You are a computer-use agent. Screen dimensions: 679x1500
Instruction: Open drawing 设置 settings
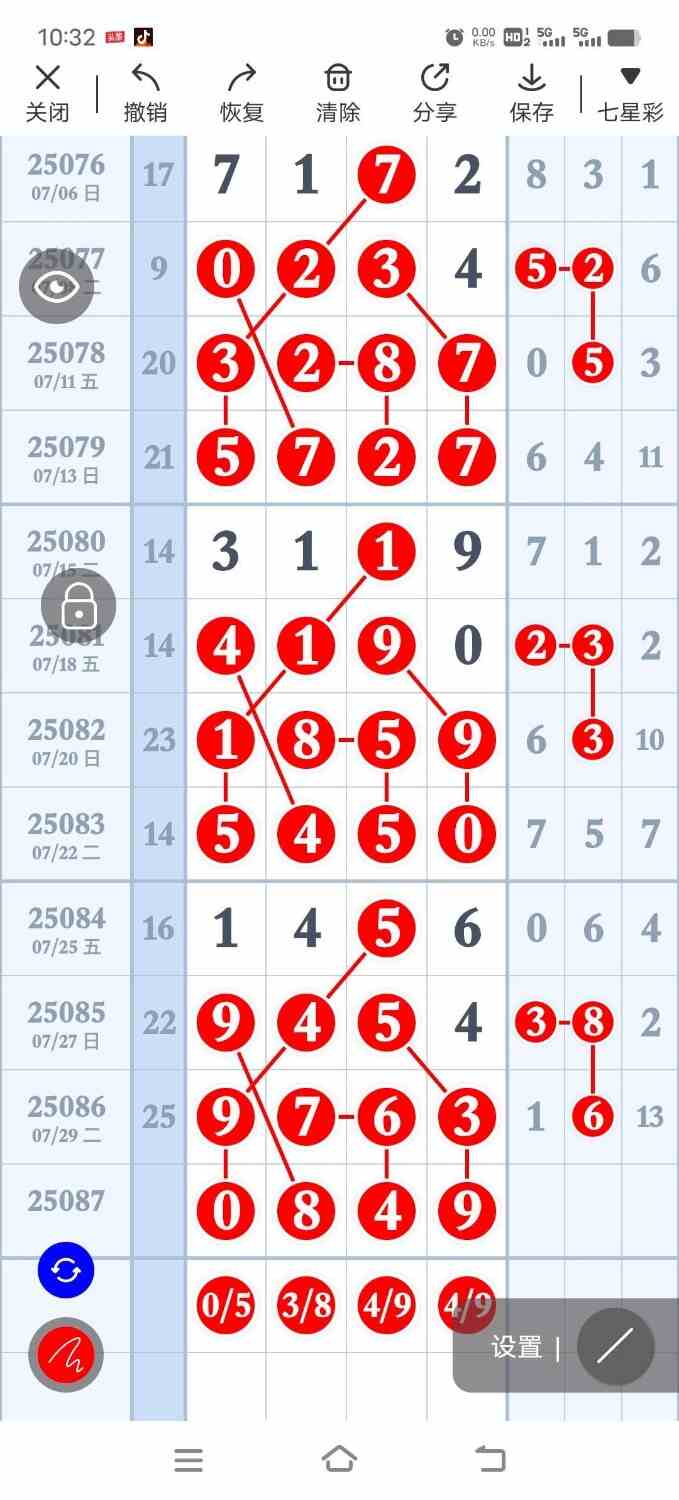tap(516, 1347)
